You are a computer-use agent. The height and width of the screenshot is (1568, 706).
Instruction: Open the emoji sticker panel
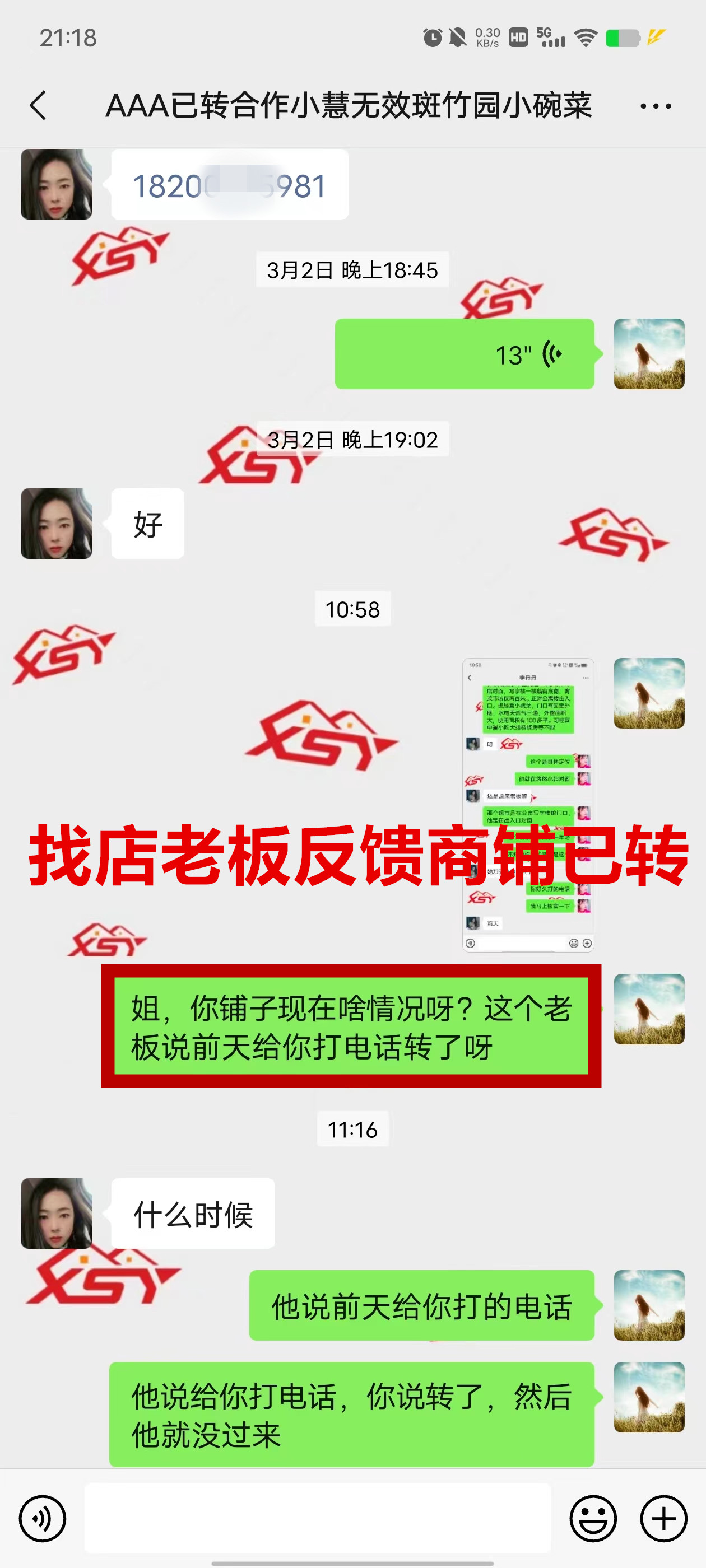(x=592, y=1518)
